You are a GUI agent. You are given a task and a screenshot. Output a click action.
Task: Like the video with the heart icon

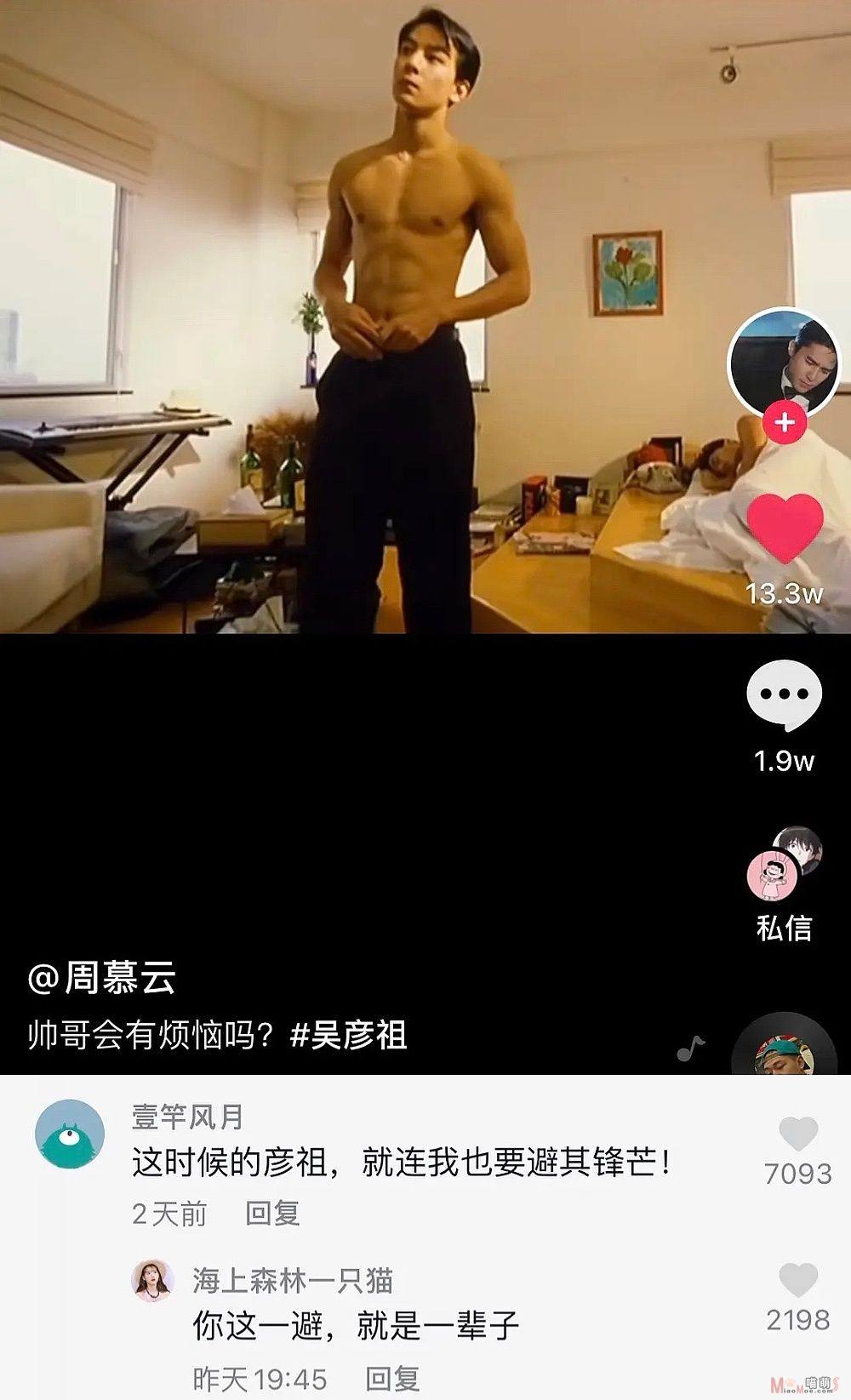pos(785,528)
